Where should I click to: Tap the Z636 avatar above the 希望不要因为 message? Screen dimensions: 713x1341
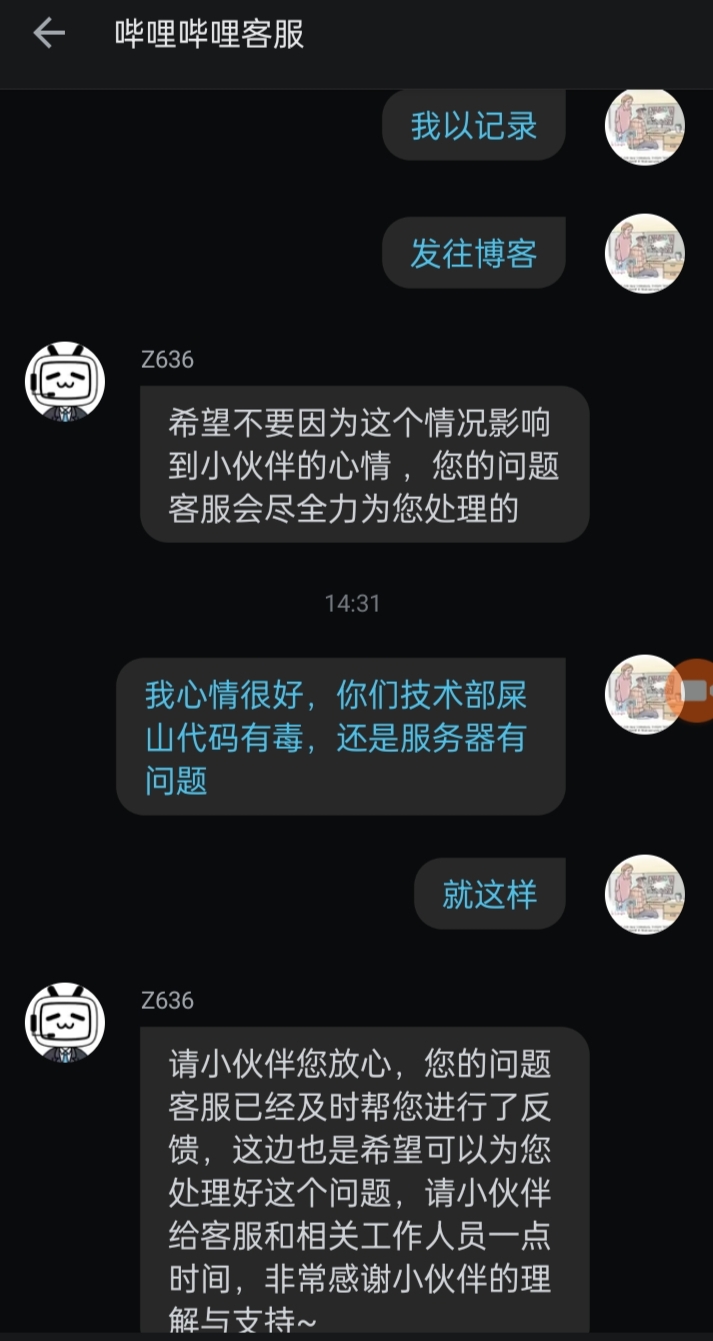click(65, 381)
